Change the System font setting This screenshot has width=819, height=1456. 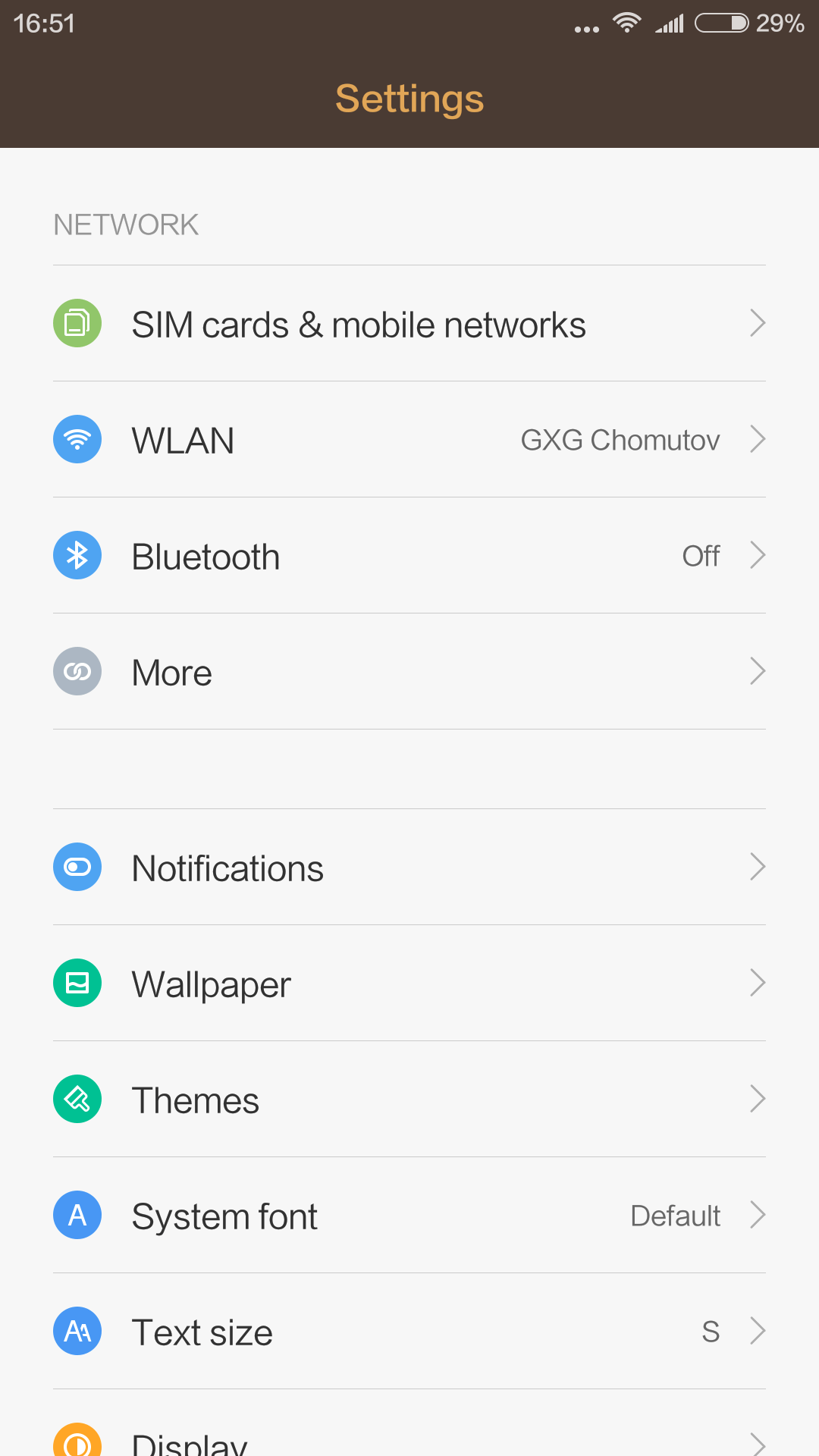pyautogui.click(x=409, y=1216)
